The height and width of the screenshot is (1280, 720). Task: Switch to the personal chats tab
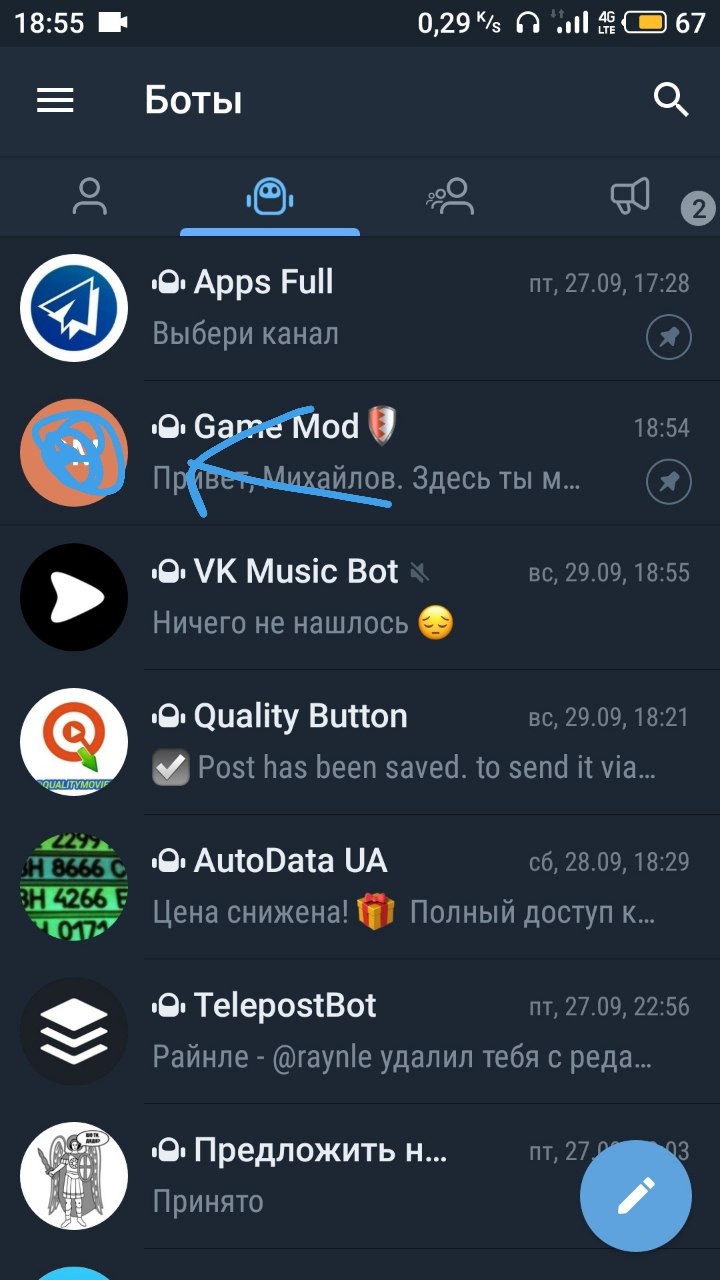point(90,196)
